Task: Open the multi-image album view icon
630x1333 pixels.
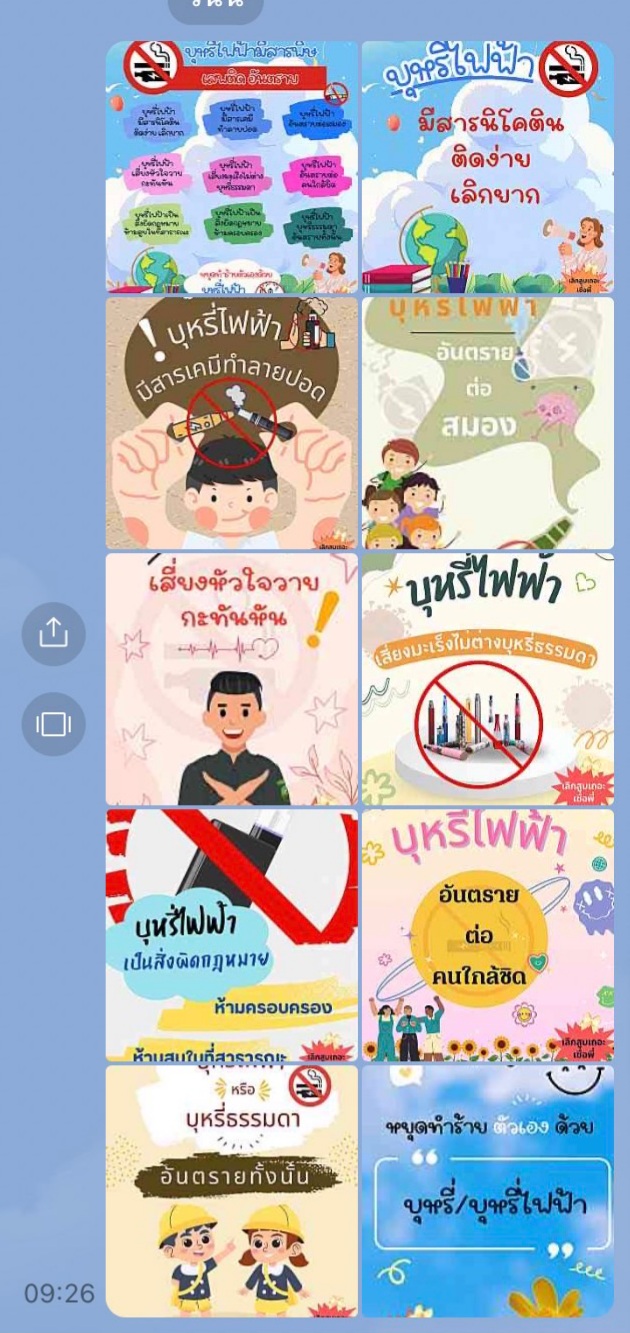Action: 53,724
